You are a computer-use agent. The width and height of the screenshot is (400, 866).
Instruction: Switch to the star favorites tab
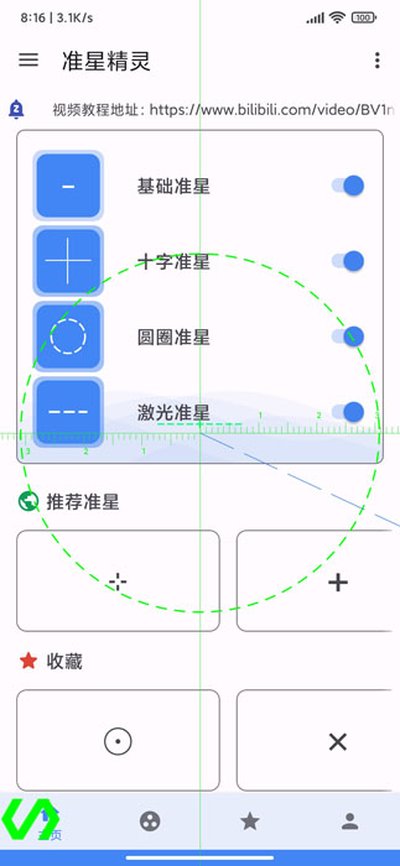[250, 821]
